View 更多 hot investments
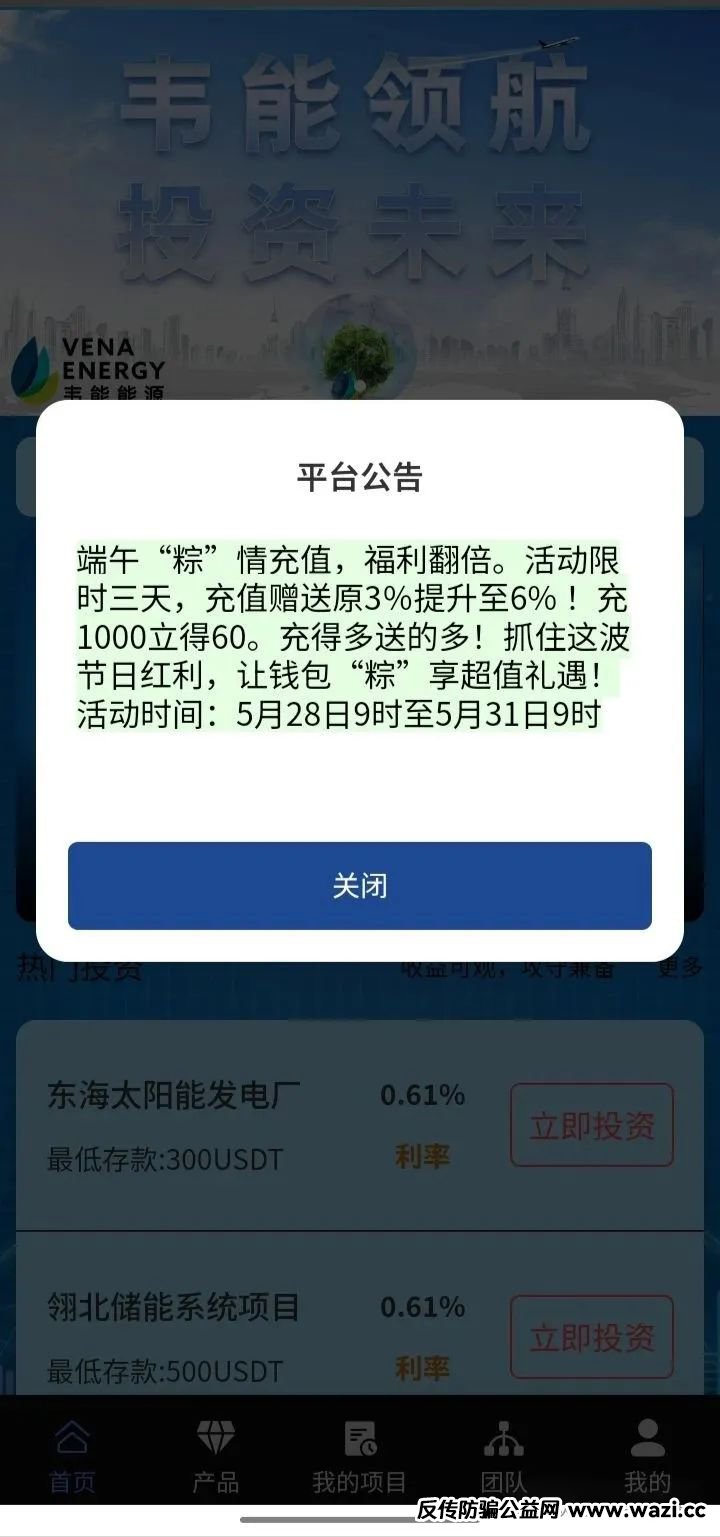Image resolution: width=720 pixels, height=1537 pixels. pos(680,968)
